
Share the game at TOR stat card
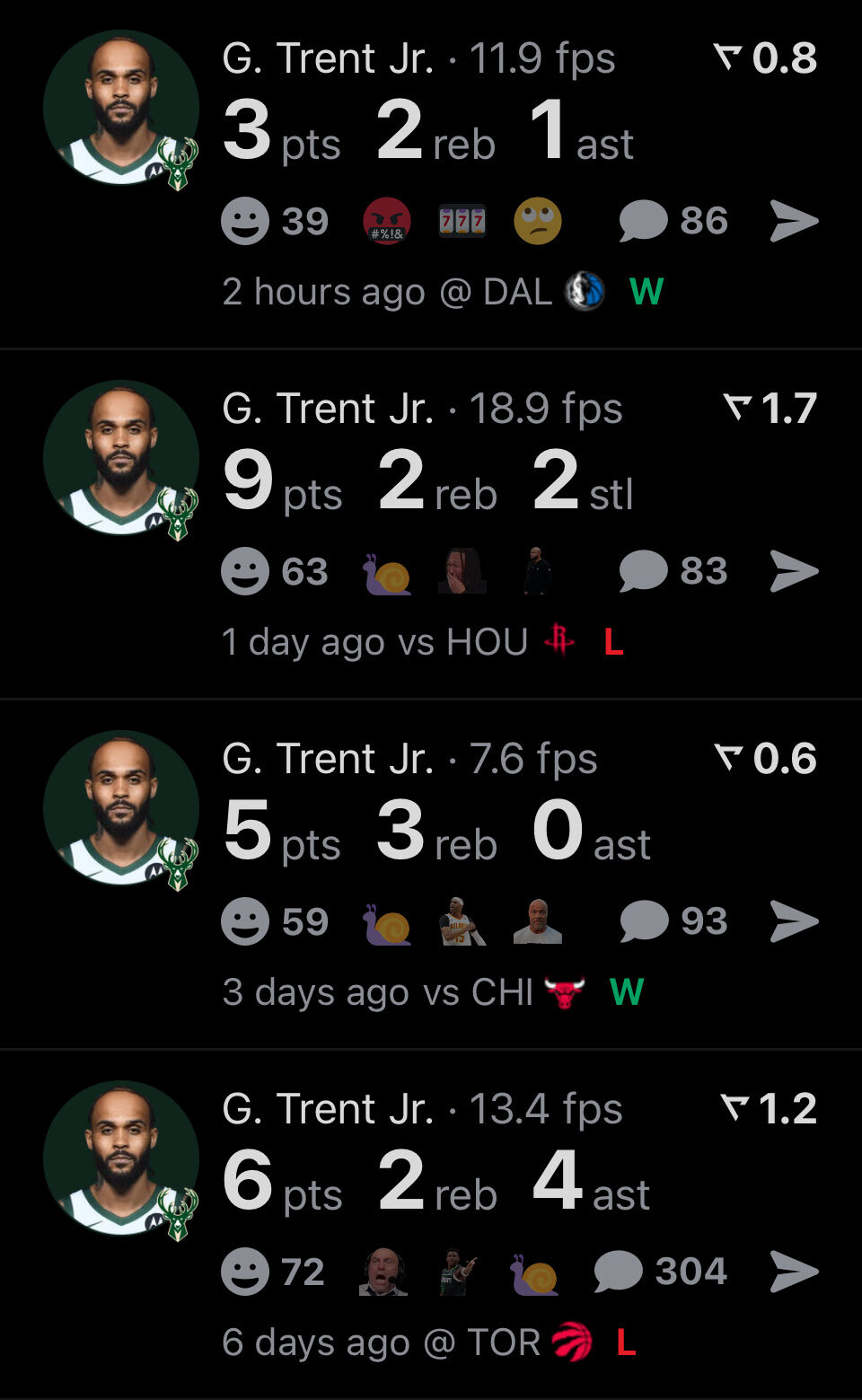click(x=794, y=1272)
